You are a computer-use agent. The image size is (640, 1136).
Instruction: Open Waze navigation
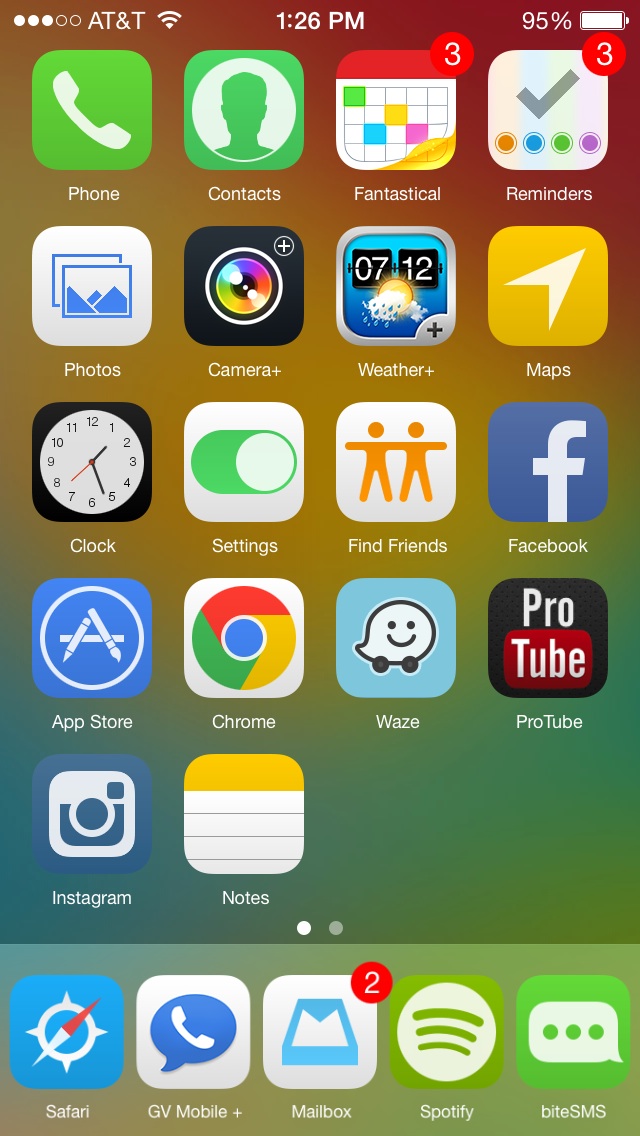point(396,638)
